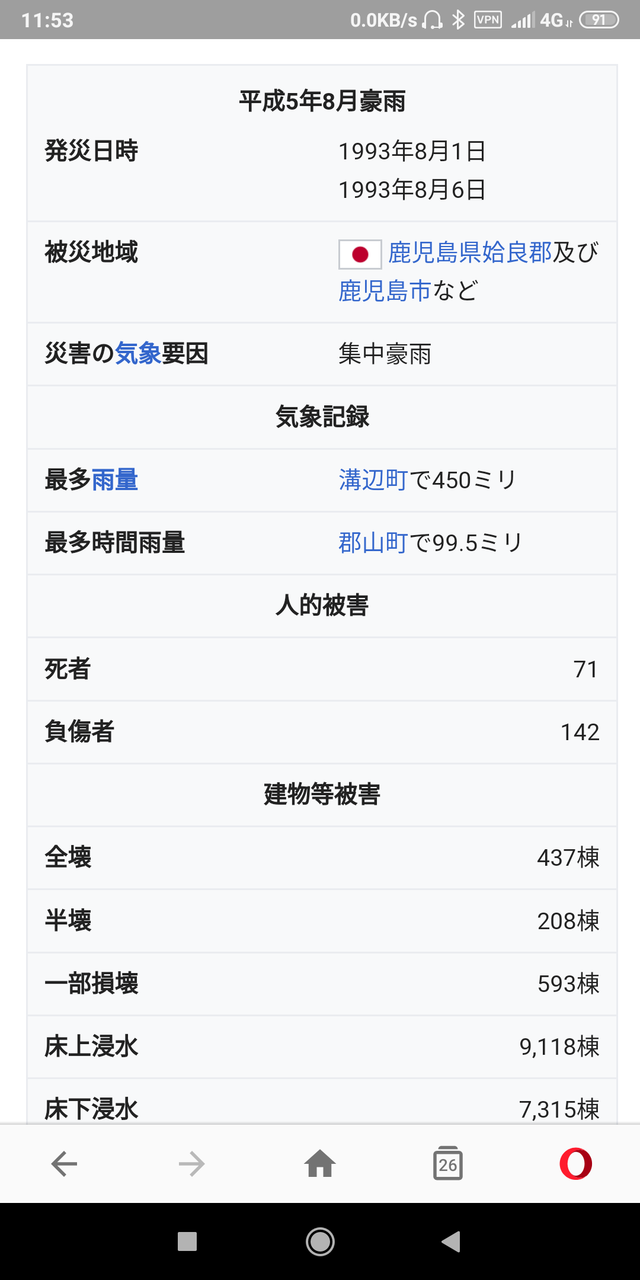
Task: Tap the system back triangle button
Action: pyautogui.click(x=451, y=1241)
